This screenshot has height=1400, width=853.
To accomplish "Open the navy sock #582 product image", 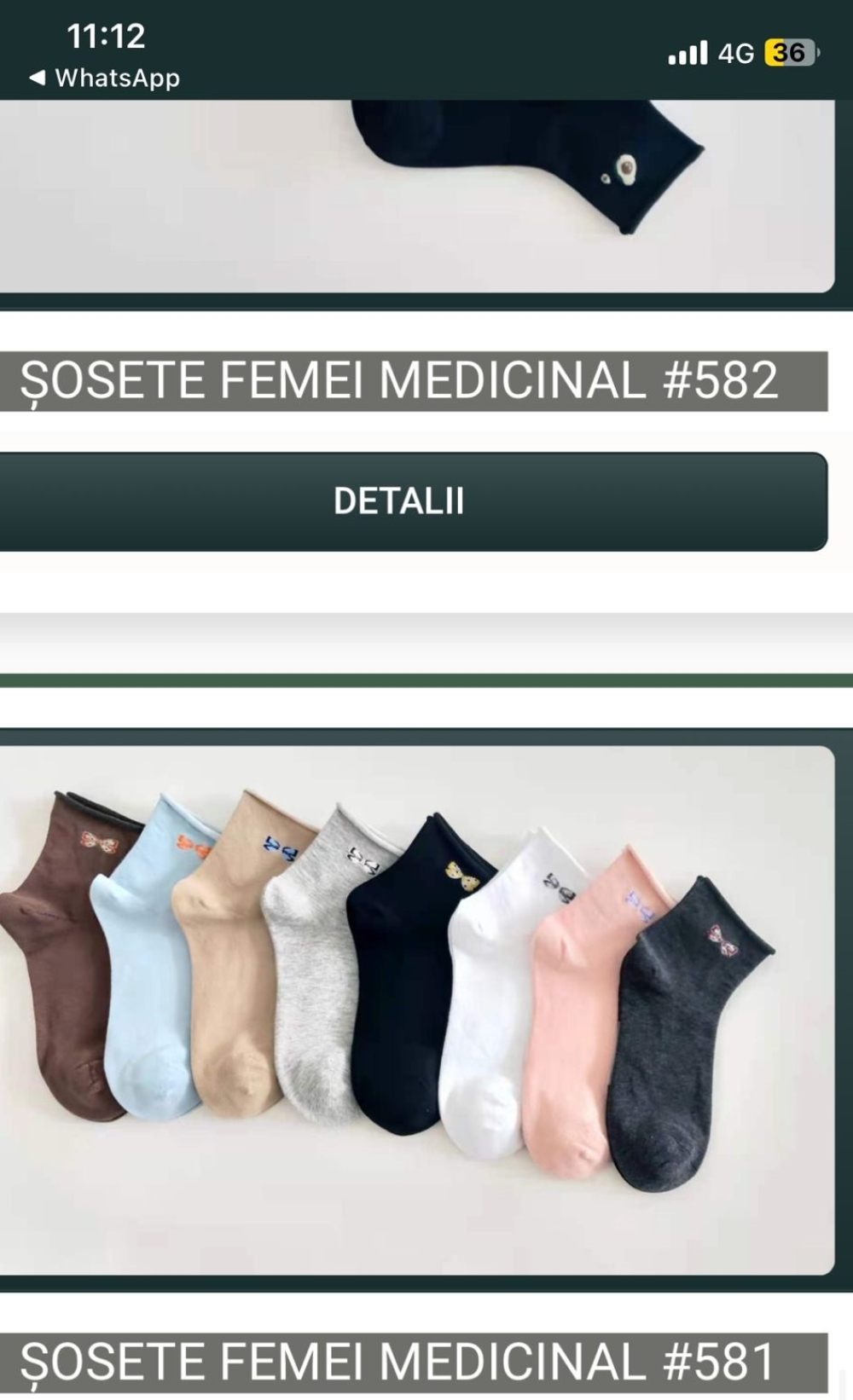I will [x=416, y=196].
